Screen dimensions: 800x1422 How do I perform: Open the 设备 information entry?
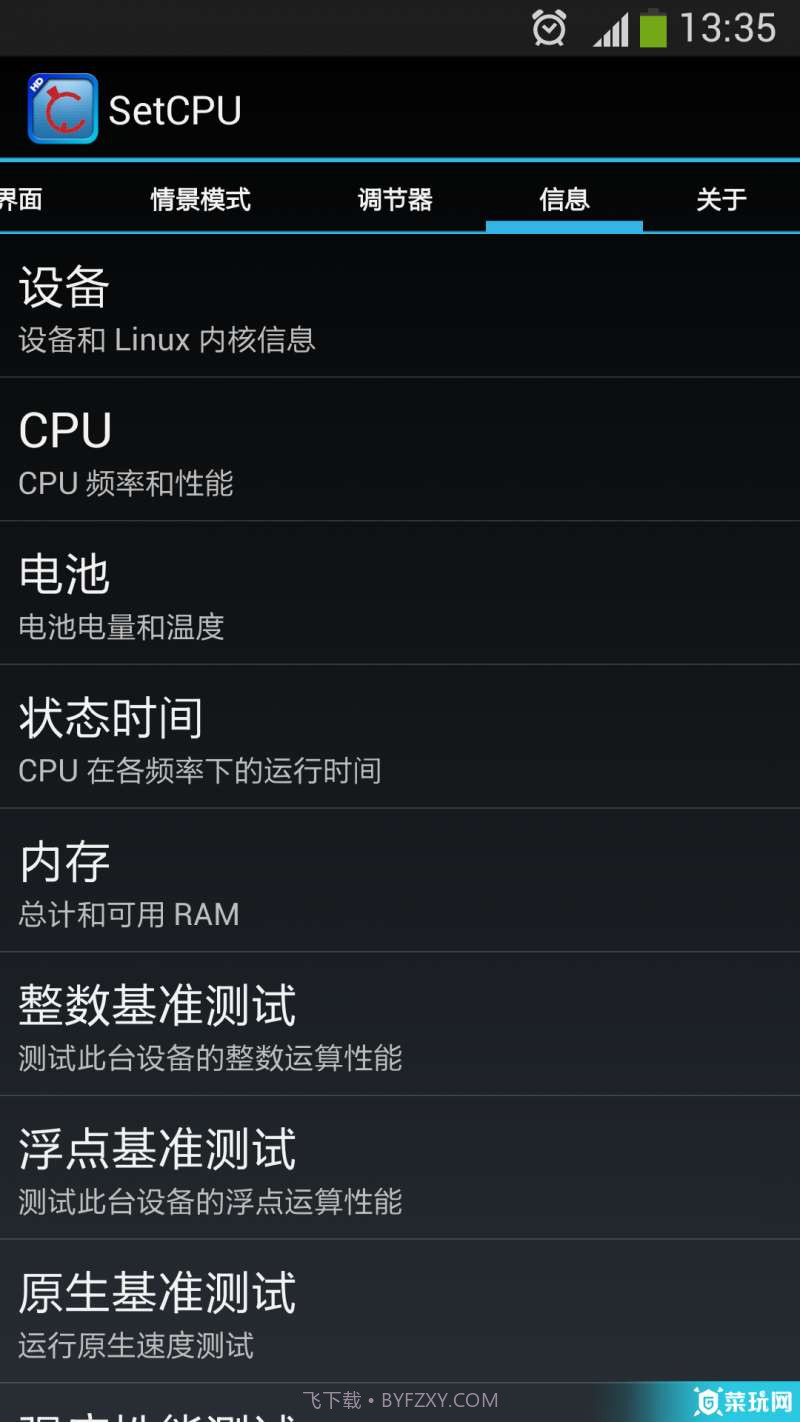click(x=400, y=305)
